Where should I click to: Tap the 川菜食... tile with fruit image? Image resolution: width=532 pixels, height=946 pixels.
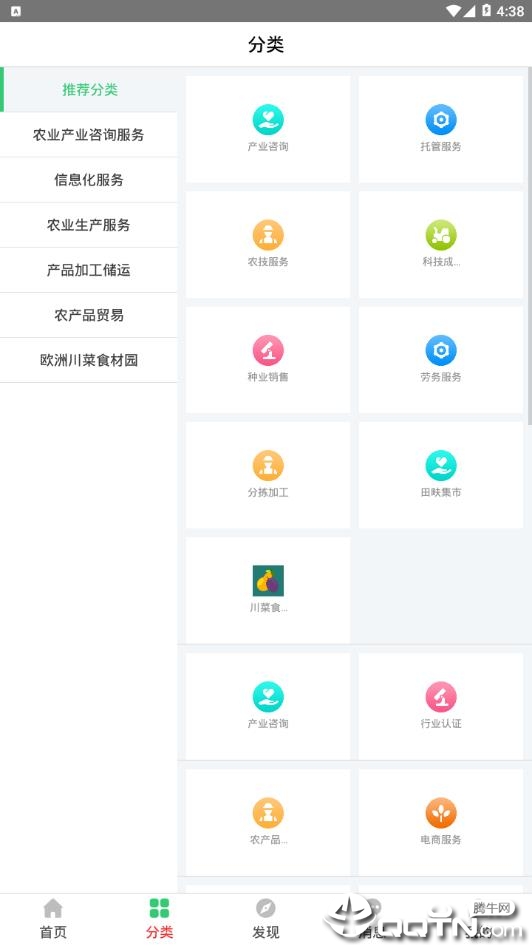268,590
